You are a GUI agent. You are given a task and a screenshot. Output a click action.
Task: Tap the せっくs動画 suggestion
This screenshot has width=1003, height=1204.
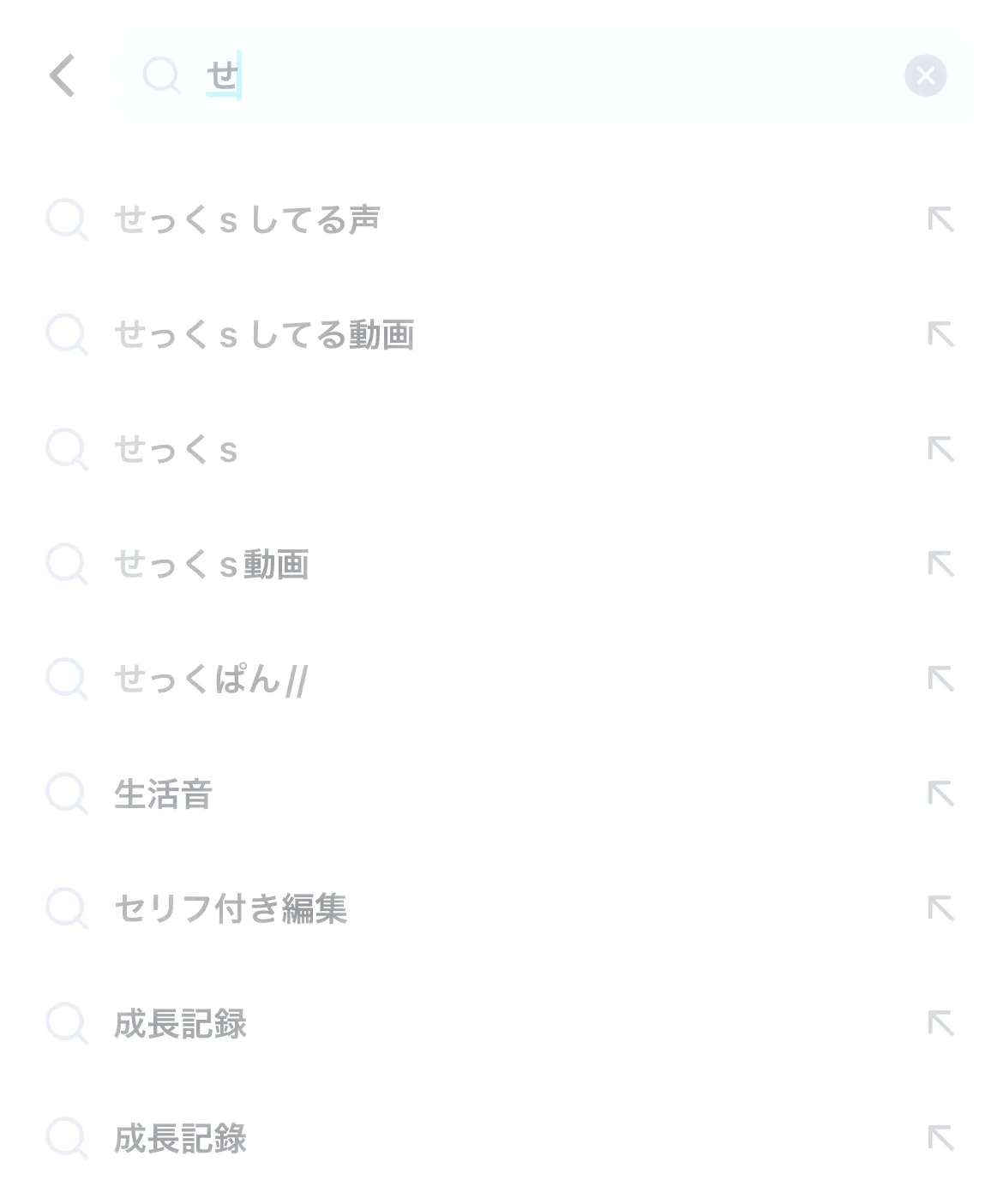coord(211,565)
